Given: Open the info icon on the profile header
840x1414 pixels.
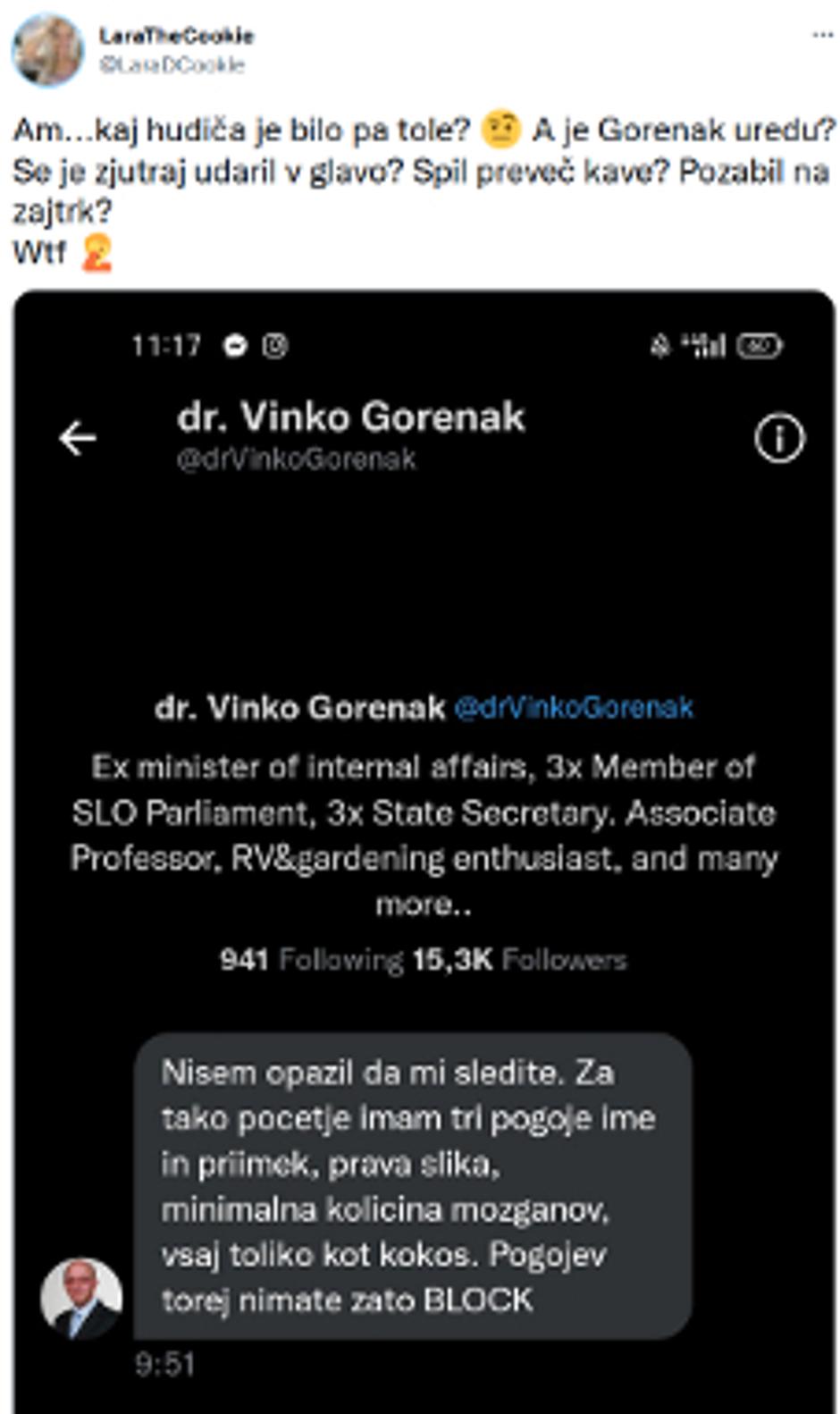Looking at the screenshot, I should pyautogui.click(x=779, y=437).
